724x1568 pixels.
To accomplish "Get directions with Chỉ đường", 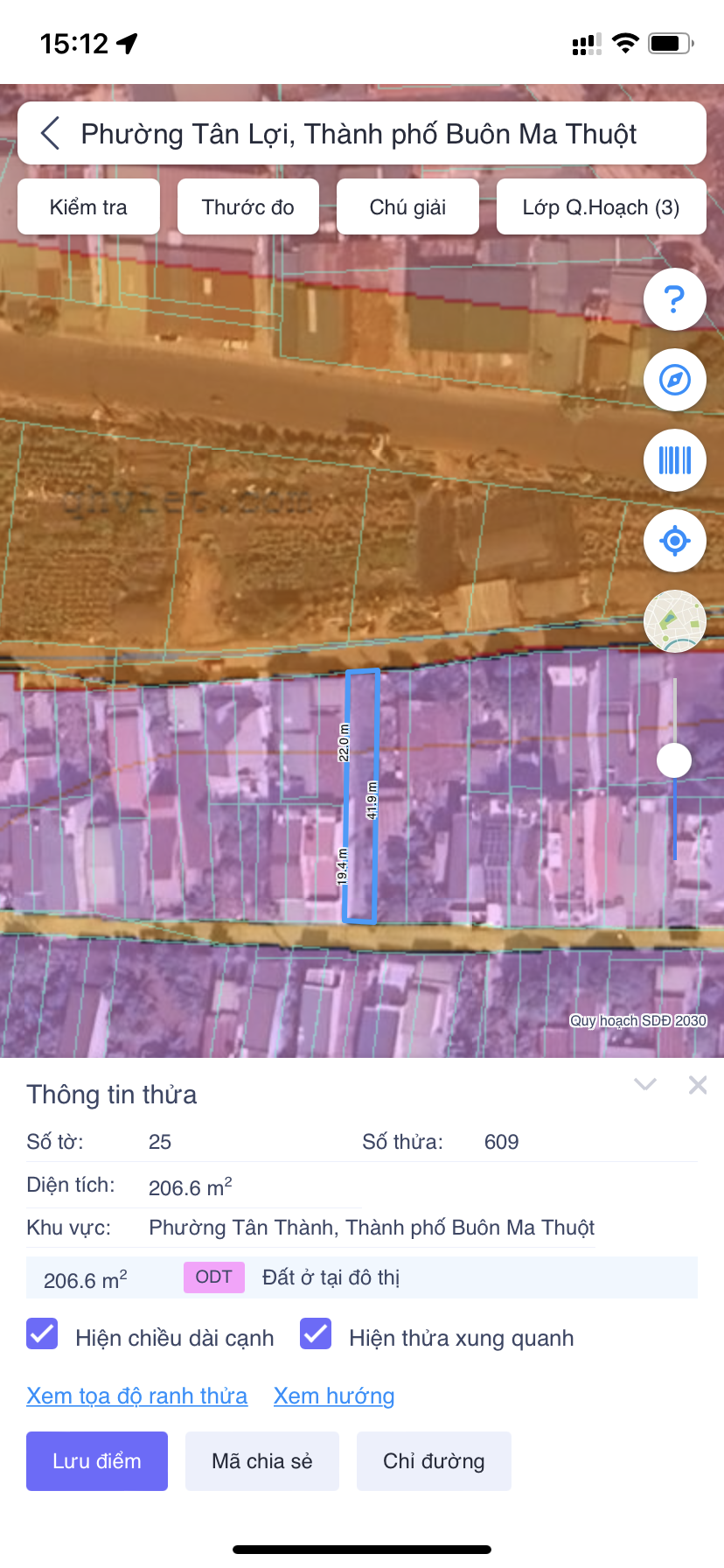I will [x=434, y=1461].
